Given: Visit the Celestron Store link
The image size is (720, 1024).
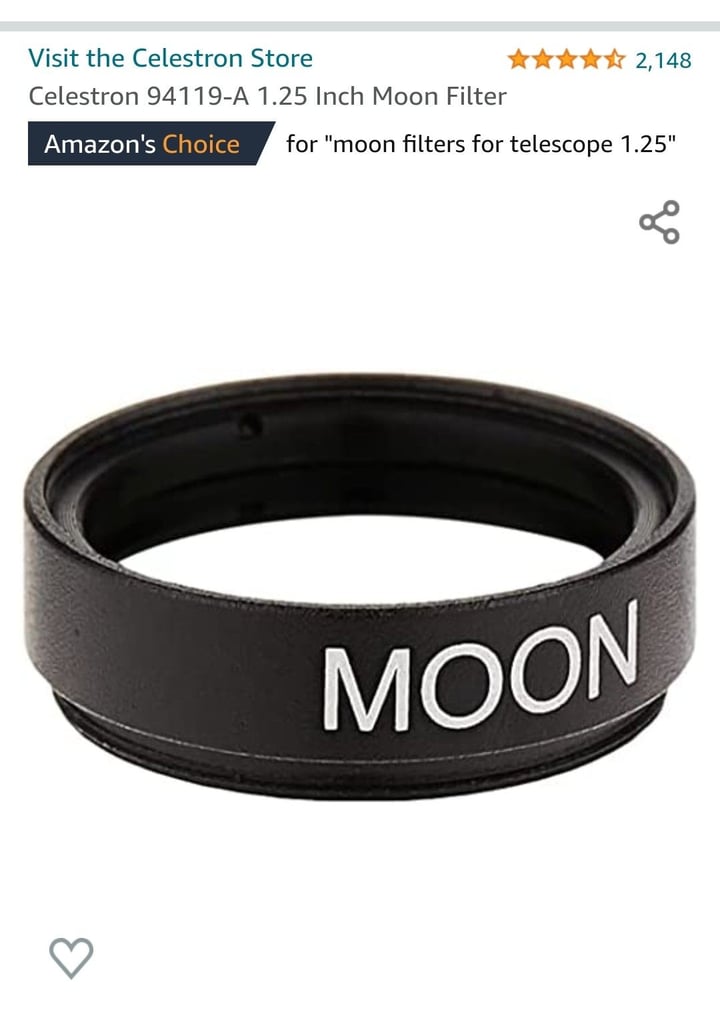Looking at the screenshot, I should (x=170, y=58).
